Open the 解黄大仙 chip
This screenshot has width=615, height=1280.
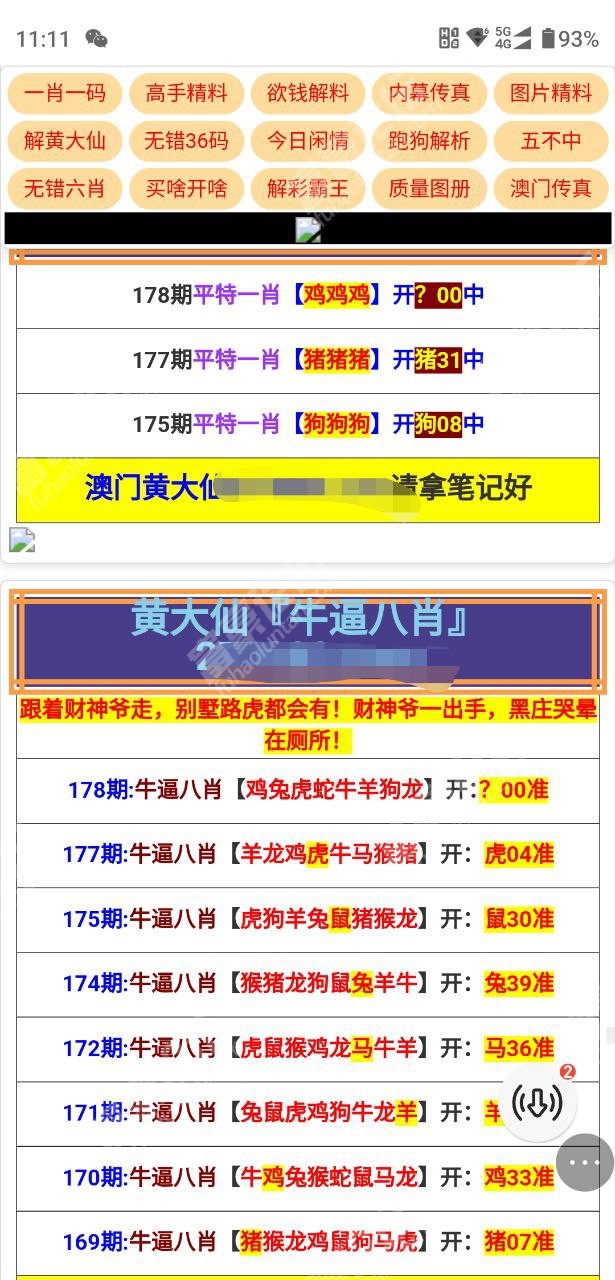pos(65,141)
